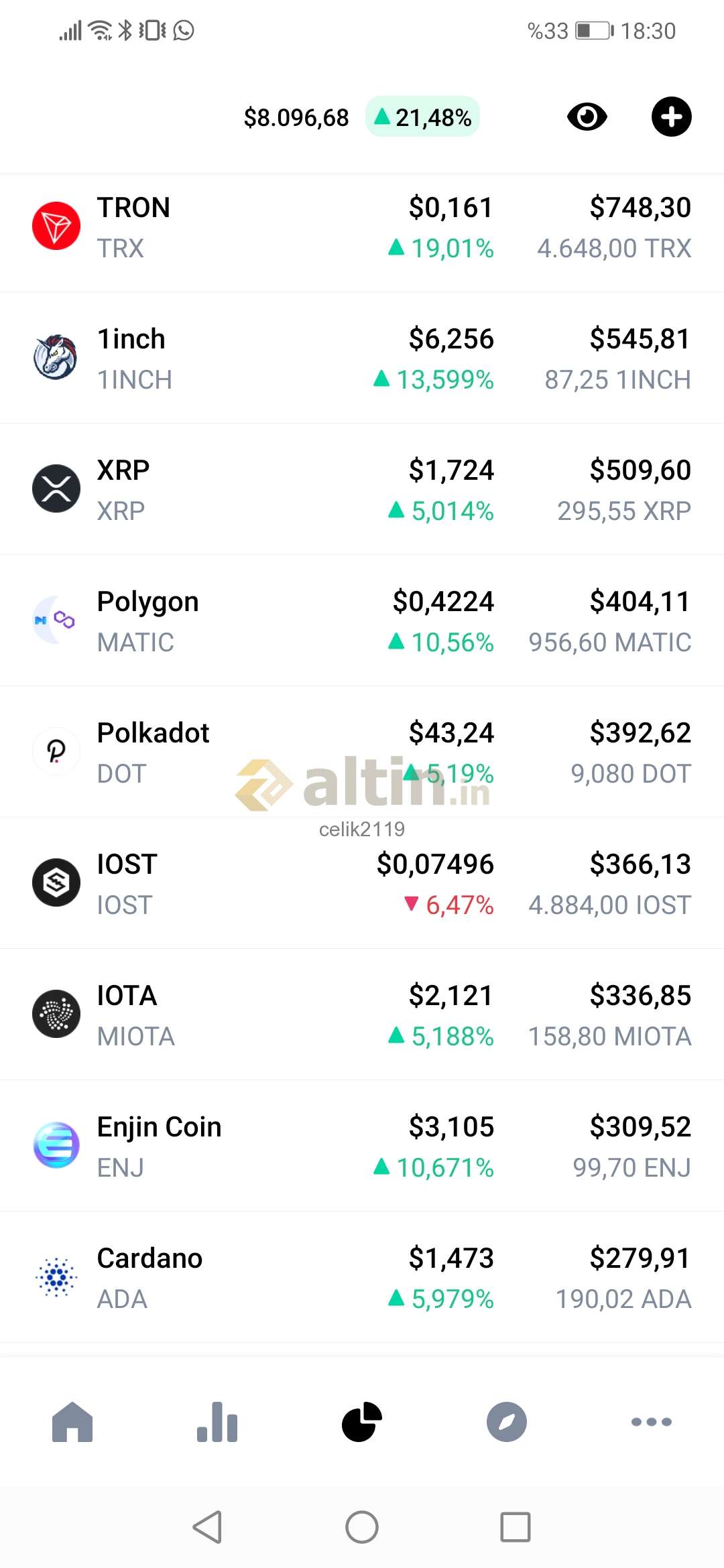Select the Polkadot DOT row
The height and width of the screenshot is (1568, 724).
[x=362, y=752]
